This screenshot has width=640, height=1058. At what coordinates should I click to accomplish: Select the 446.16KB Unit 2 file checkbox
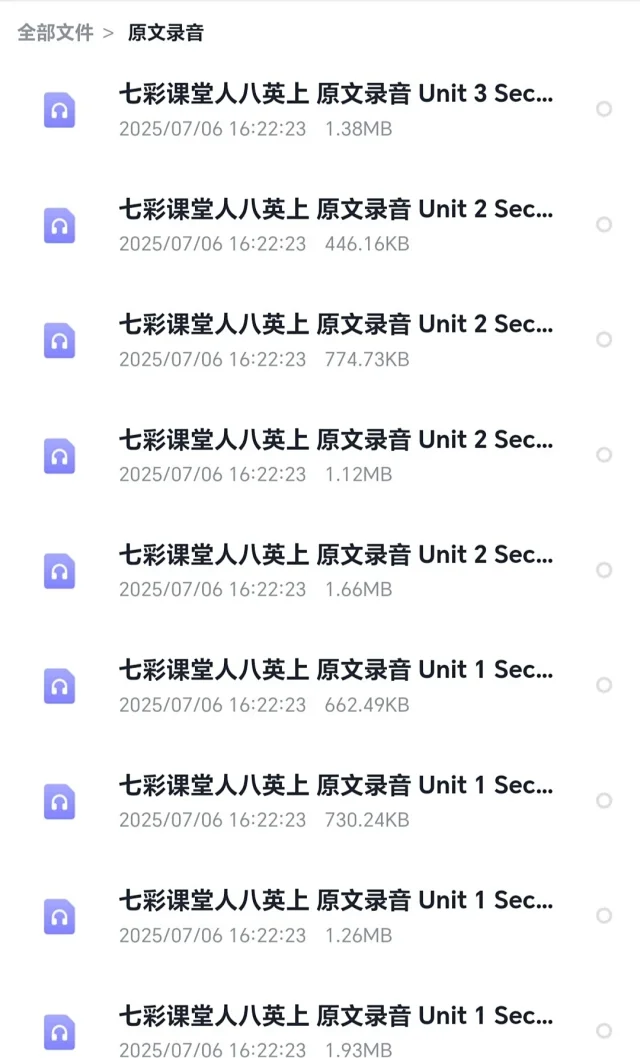pyautogui.click(x=604, y=224)
